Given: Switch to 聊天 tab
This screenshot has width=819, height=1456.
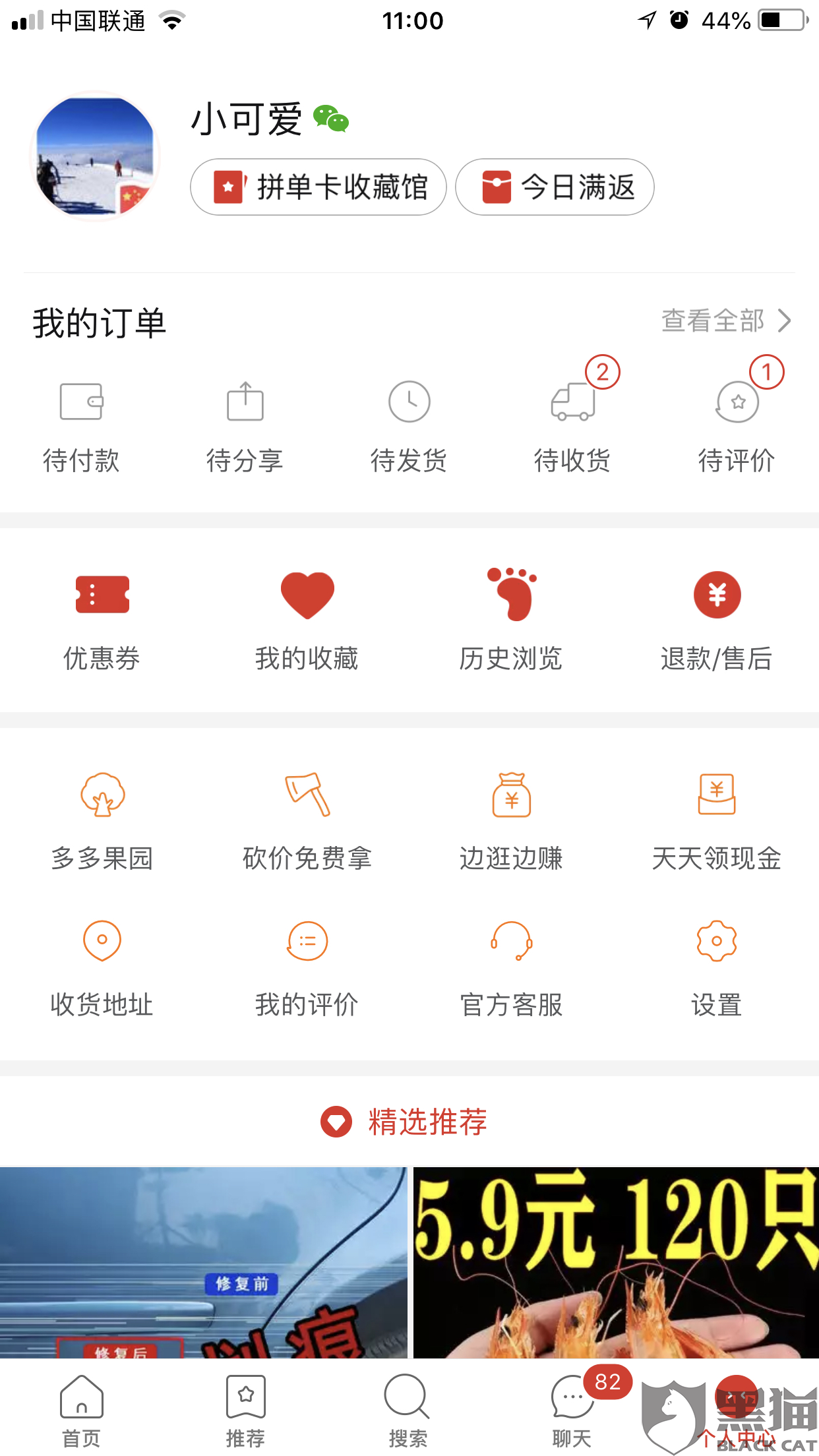Looking at the screenshot, I should pos(572,1410).
